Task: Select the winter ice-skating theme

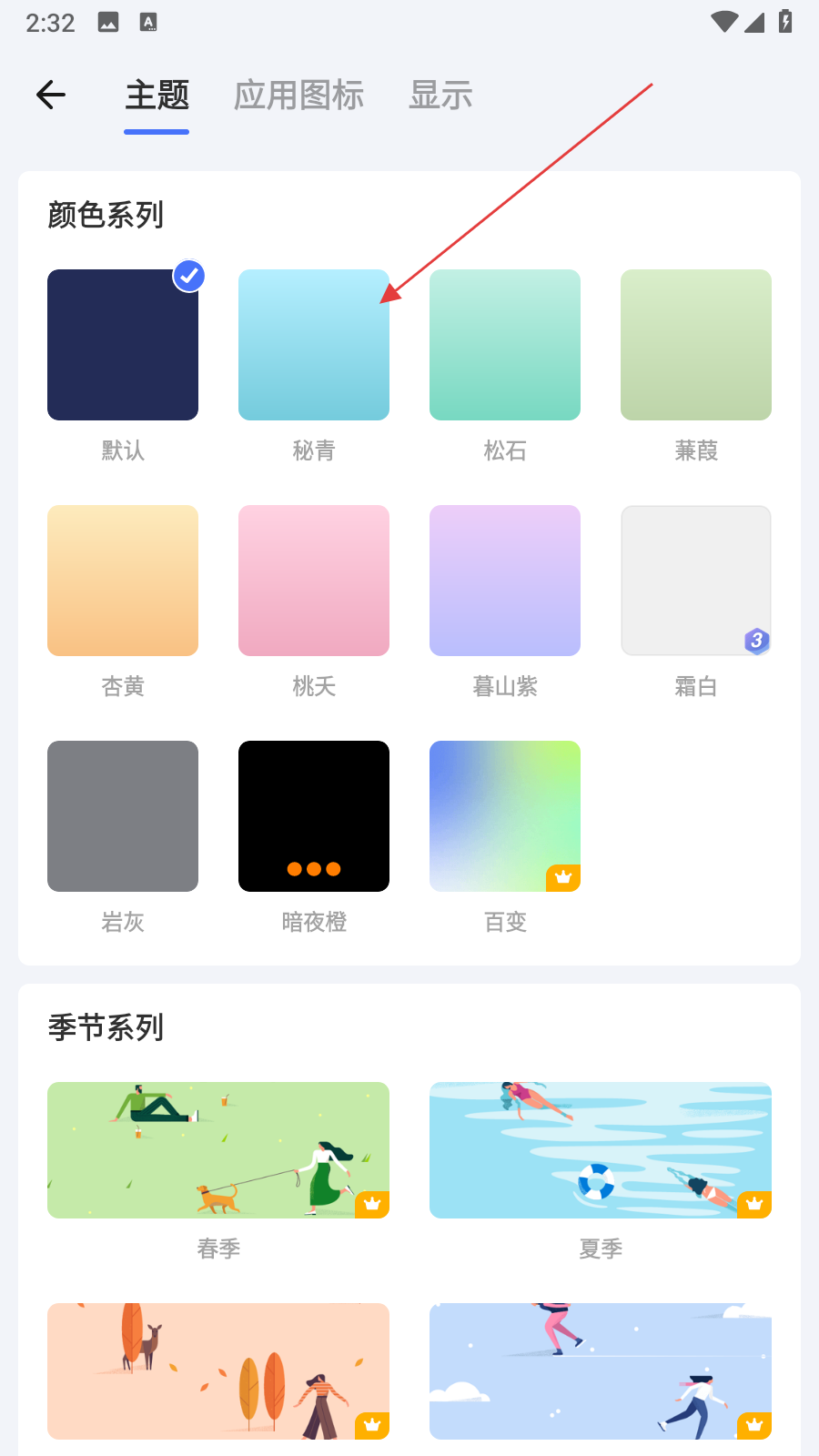Action: point(601,1371)
